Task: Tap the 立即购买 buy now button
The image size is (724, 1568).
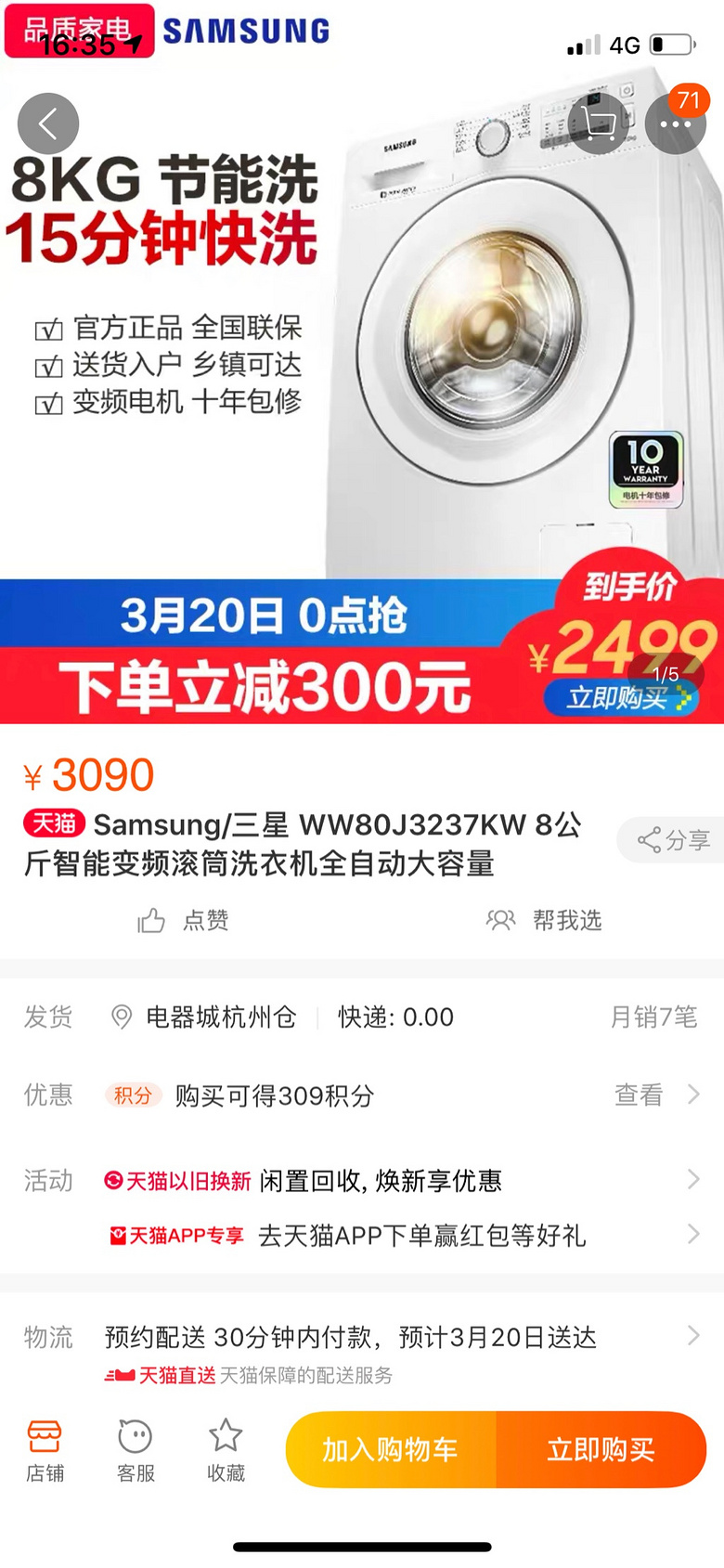Action: 602,1448
